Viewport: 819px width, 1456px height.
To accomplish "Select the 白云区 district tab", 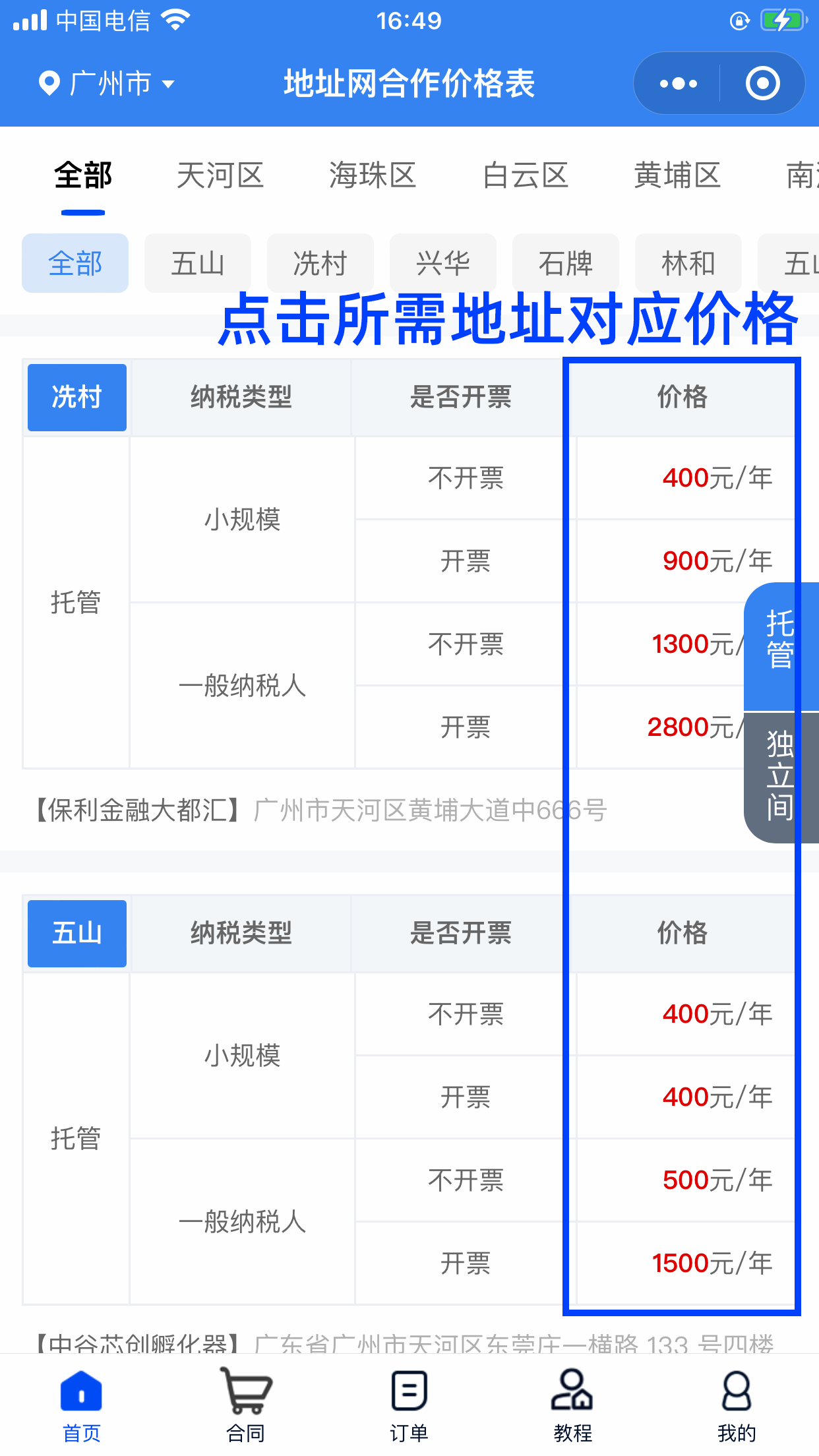I will 526,176.
